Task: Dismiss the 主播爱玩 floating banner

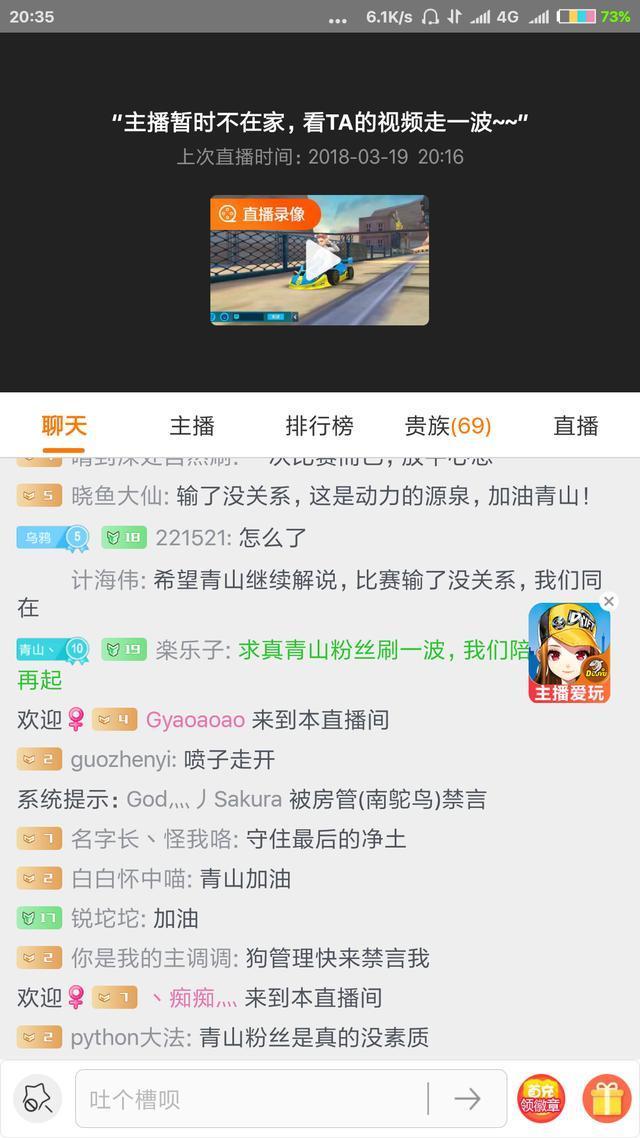Action: (x=609, y=601)
